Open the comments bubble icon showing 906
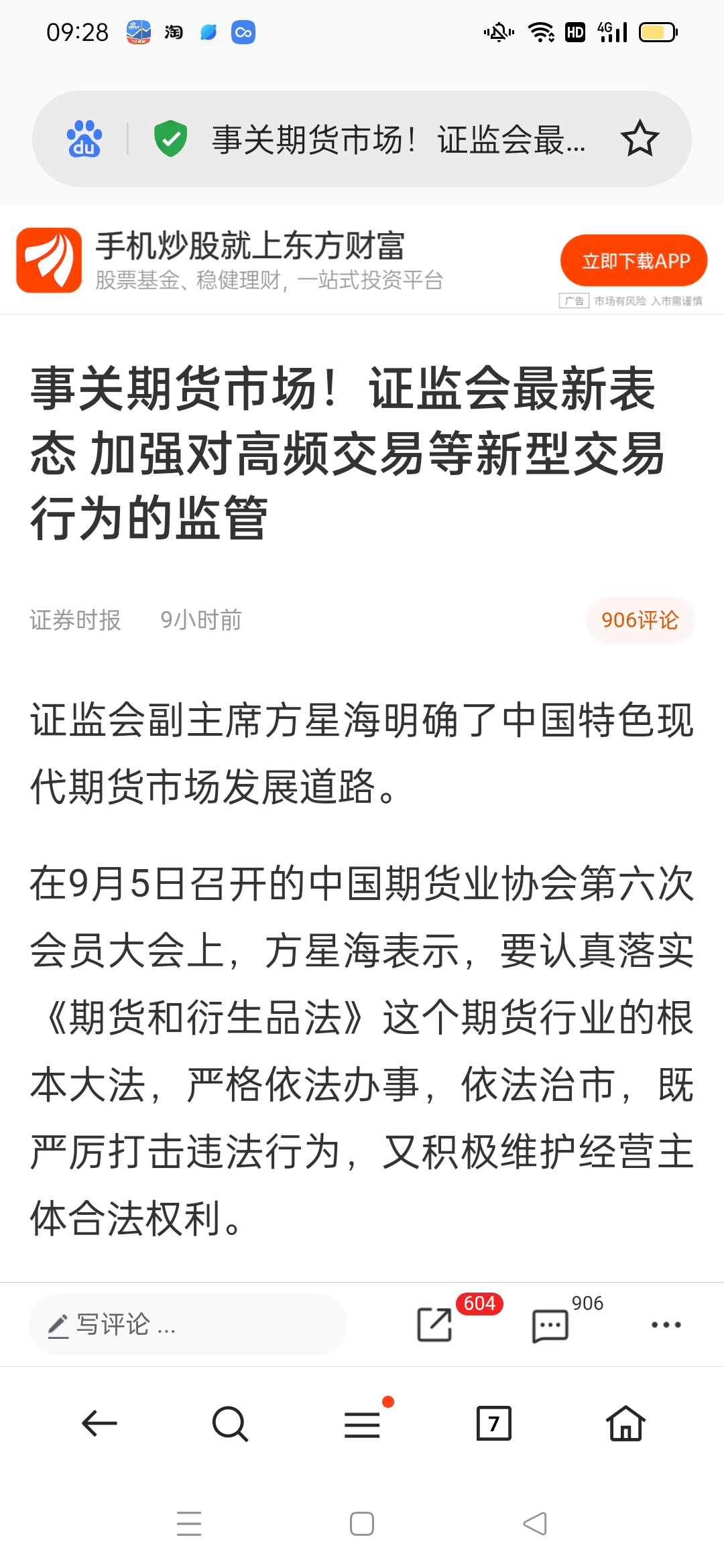724x1568 pixels. coord(550,1325)
